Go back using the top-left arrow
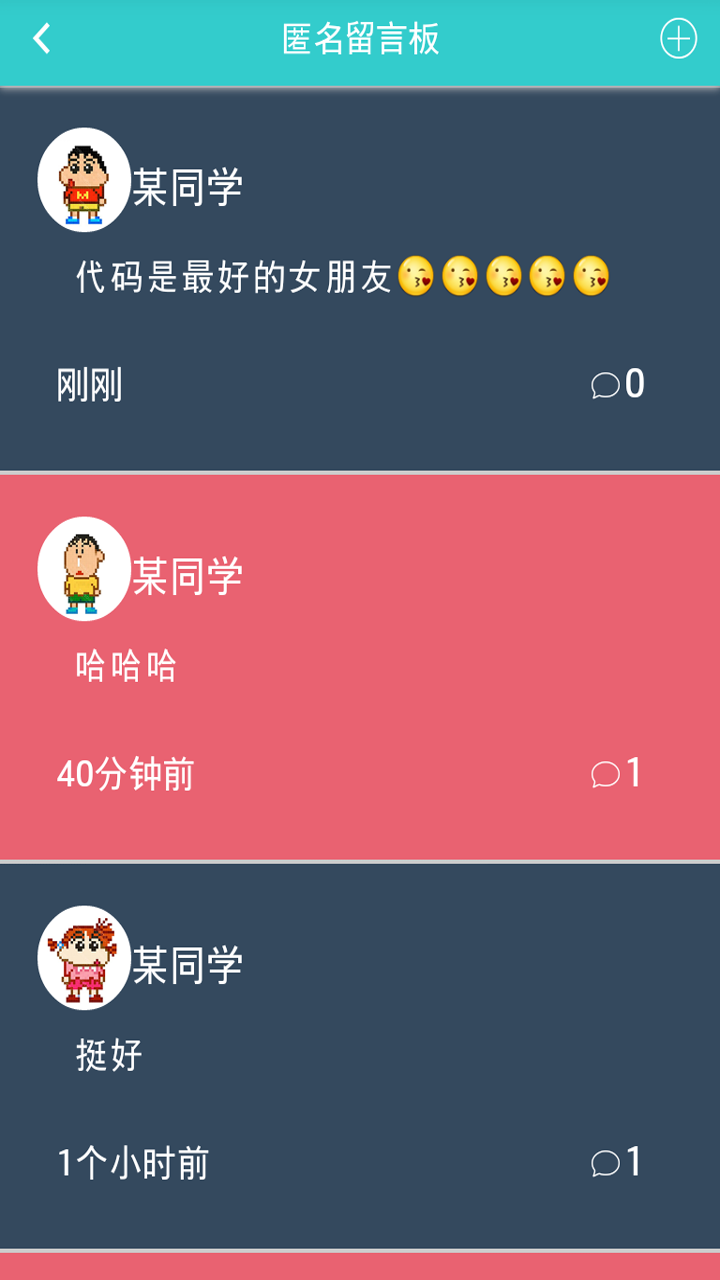The height and width of the screenshot is (1280, 720). 41,39
